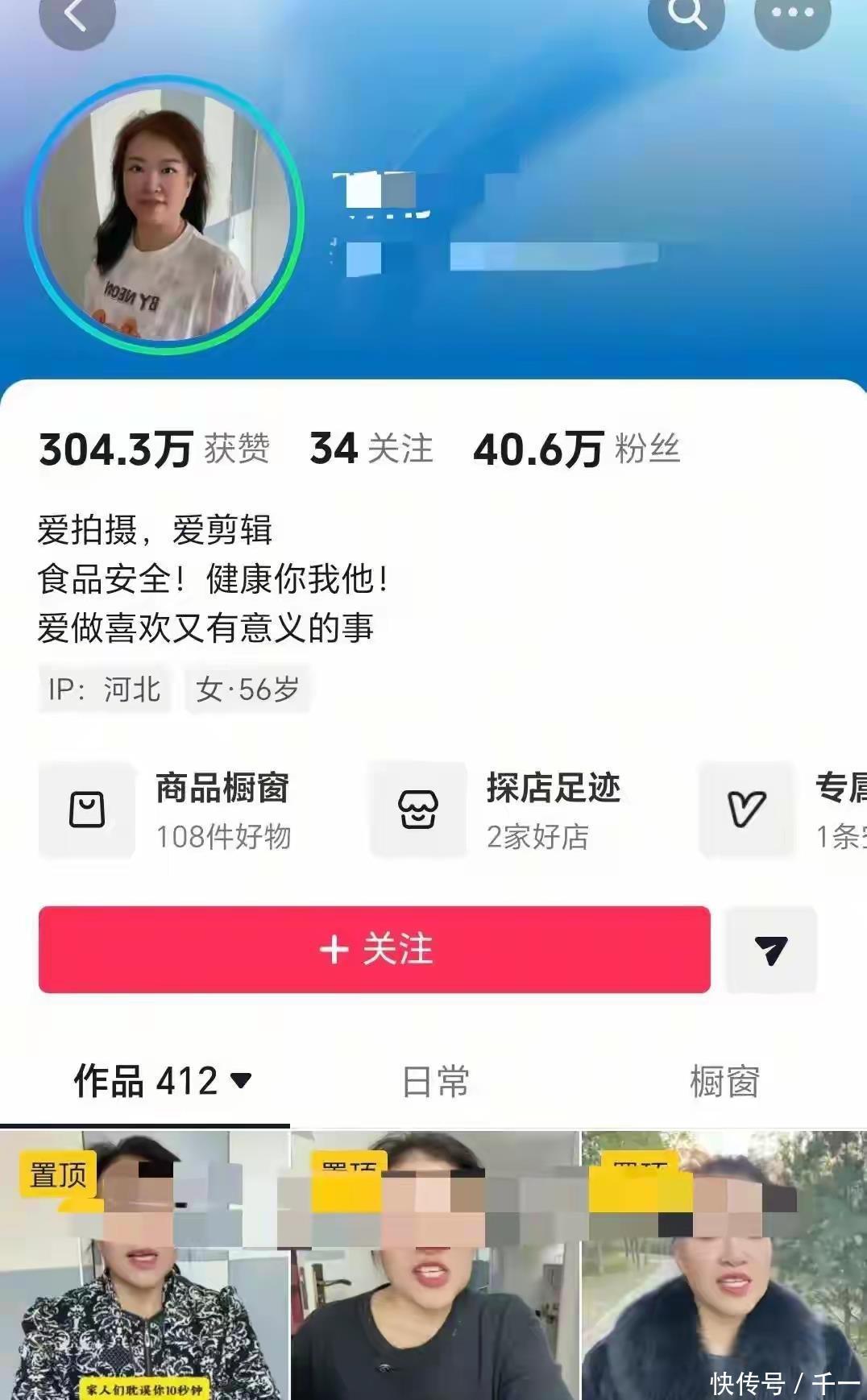This screenshot has height=1400, width=867.
Task: Open 探店足迹 with 2家好店
Action: pyautogui.click(x=496, y=810)
